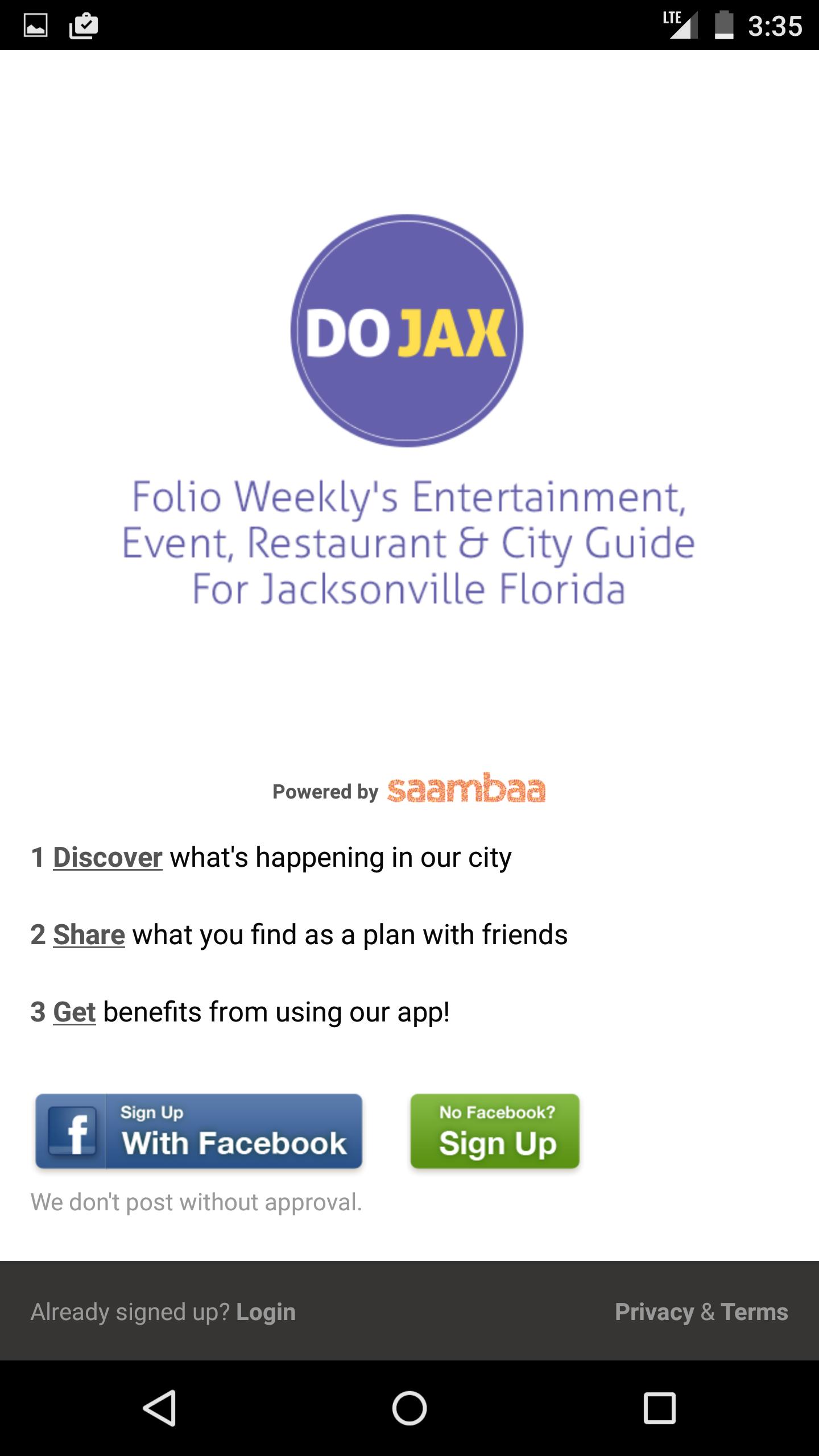Open the Privacy link

click(654, 1312)
